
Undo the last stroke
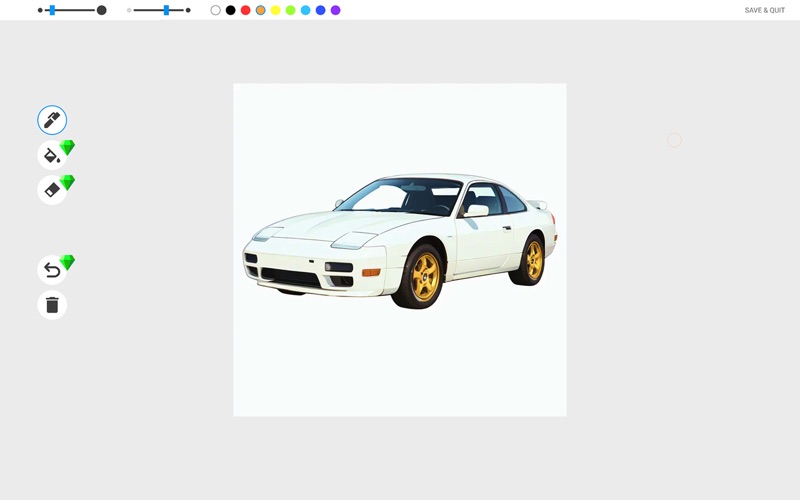coord(52,270)
